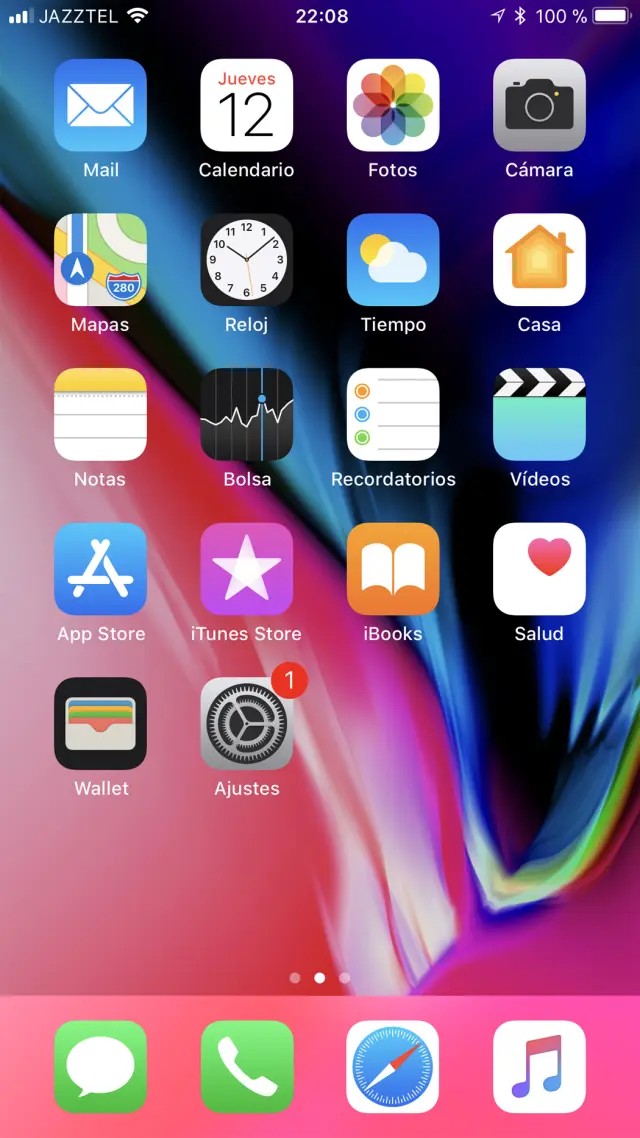Open the Vídeos app
640x1138 pixels.
[x=539, y=414]
